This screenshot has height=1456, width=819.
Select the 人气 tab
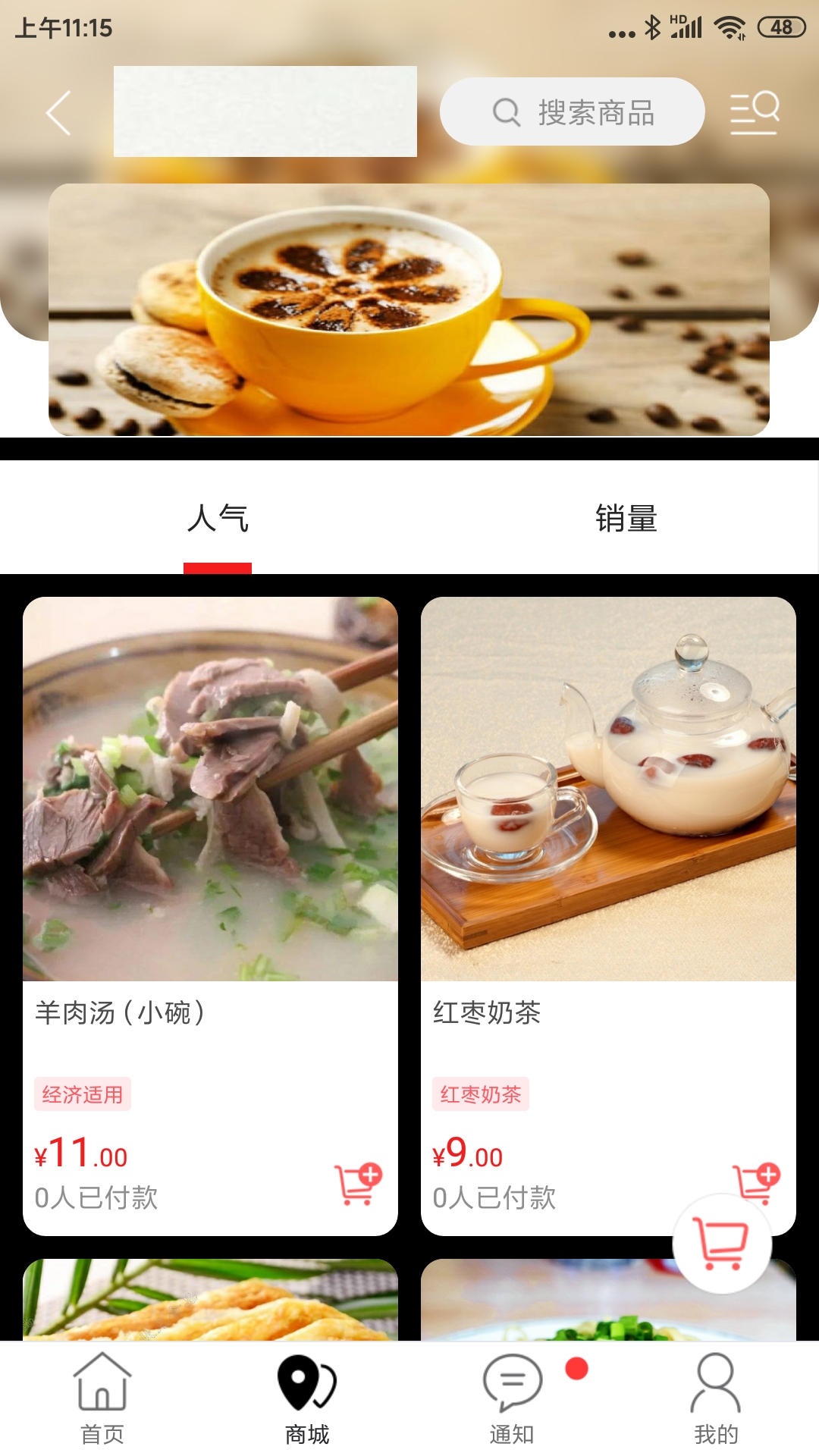pyautogui.click(x=218, y=521)
